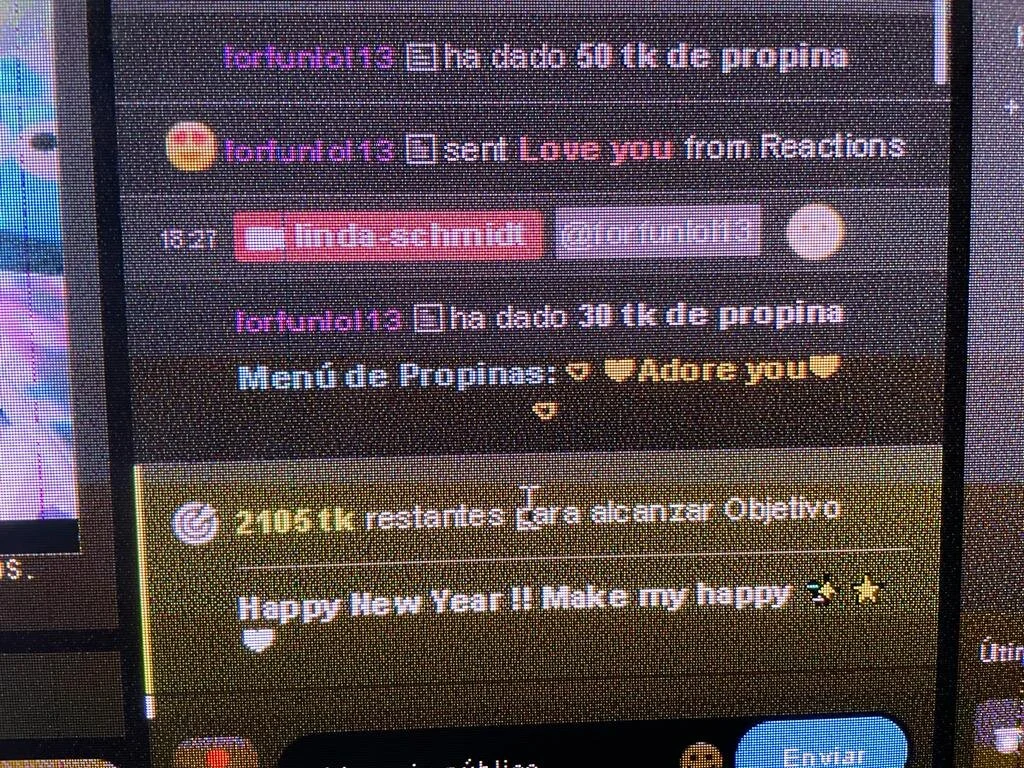The image size is (1024, 768).
Task: Tap the @lorfunlol13 mention tag
Action: tap(658, 233)
